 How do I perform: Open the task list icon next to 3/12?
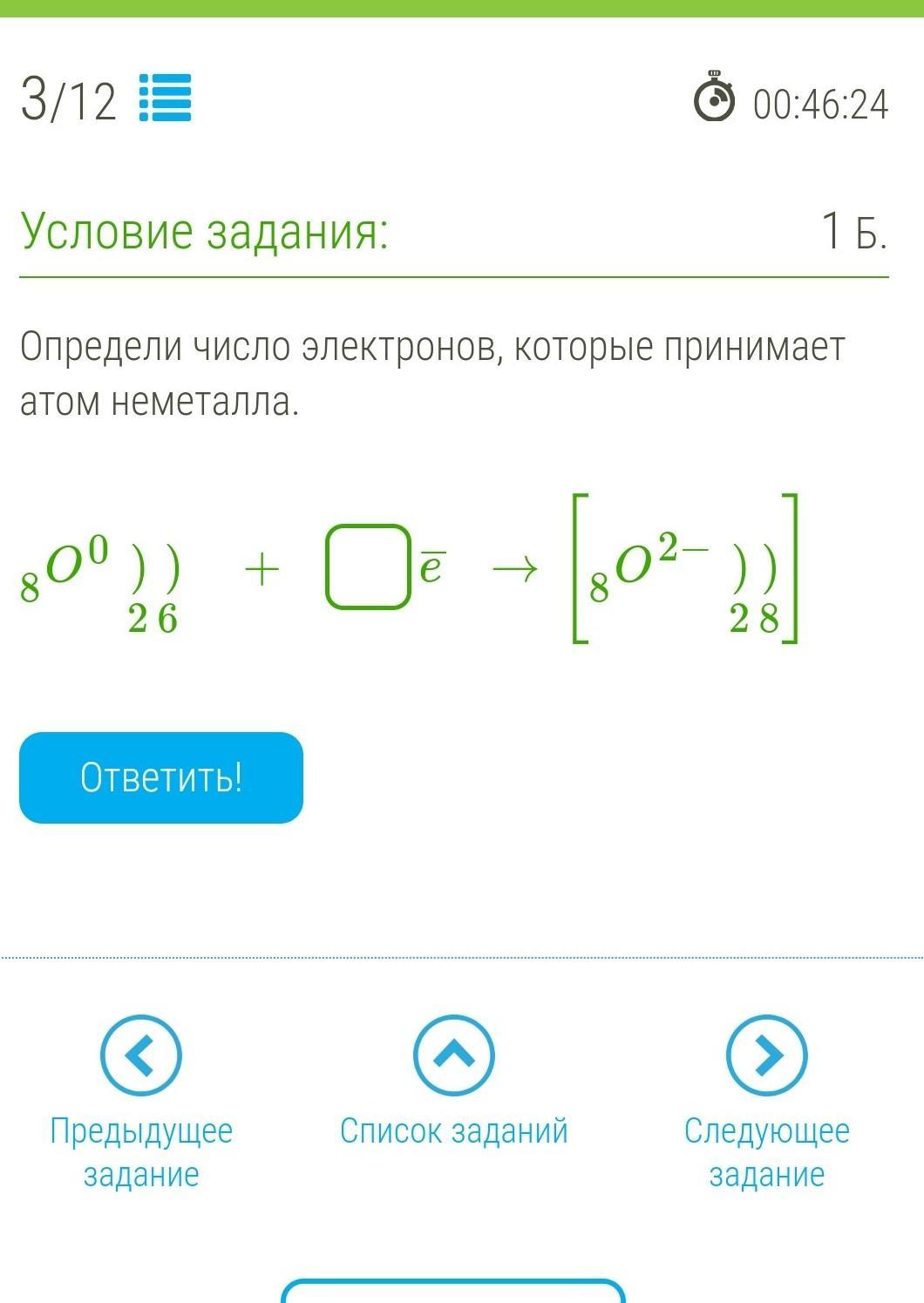[x=166, y=98]
